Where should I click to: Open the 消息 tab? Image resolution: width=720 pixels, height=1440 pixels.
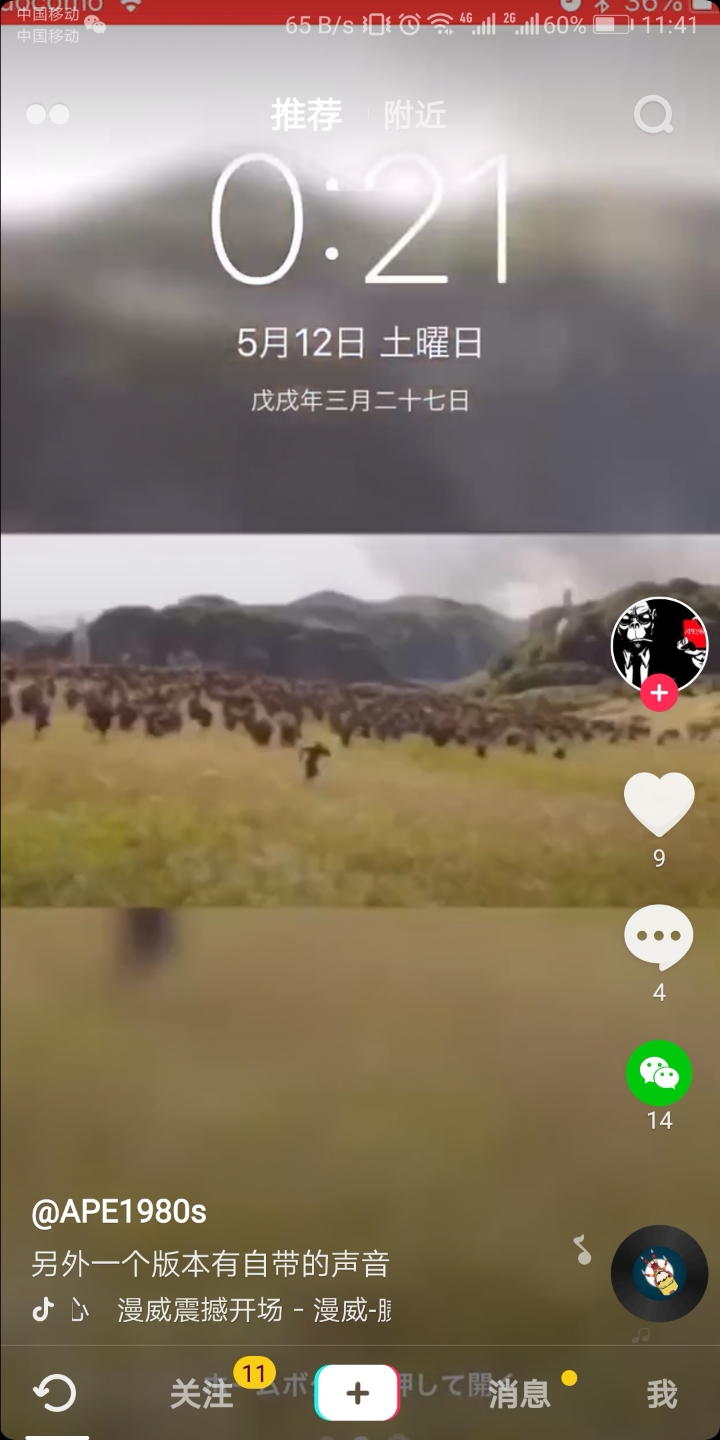(x=519, y=1394)
